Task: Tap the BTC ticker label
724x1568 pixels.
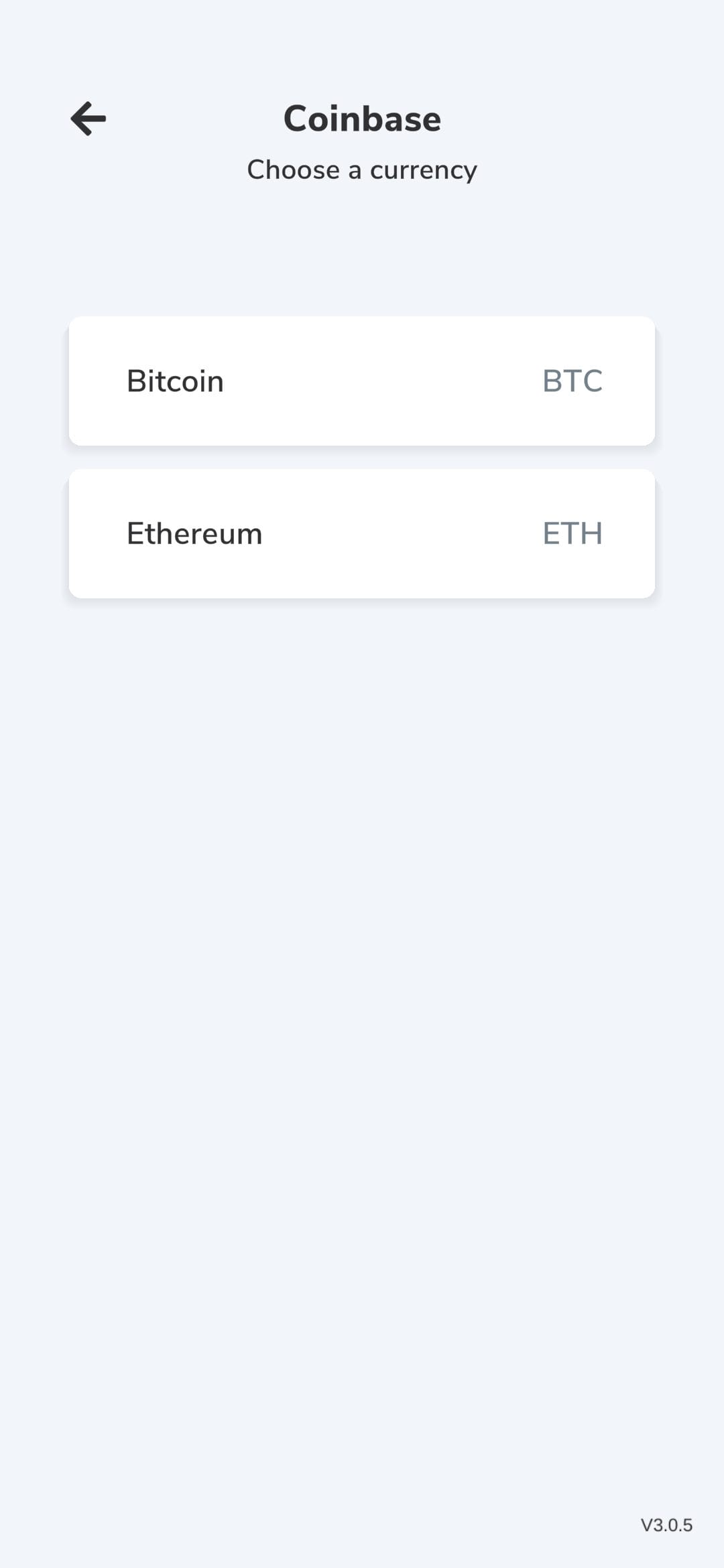Action: click(573, 381)
